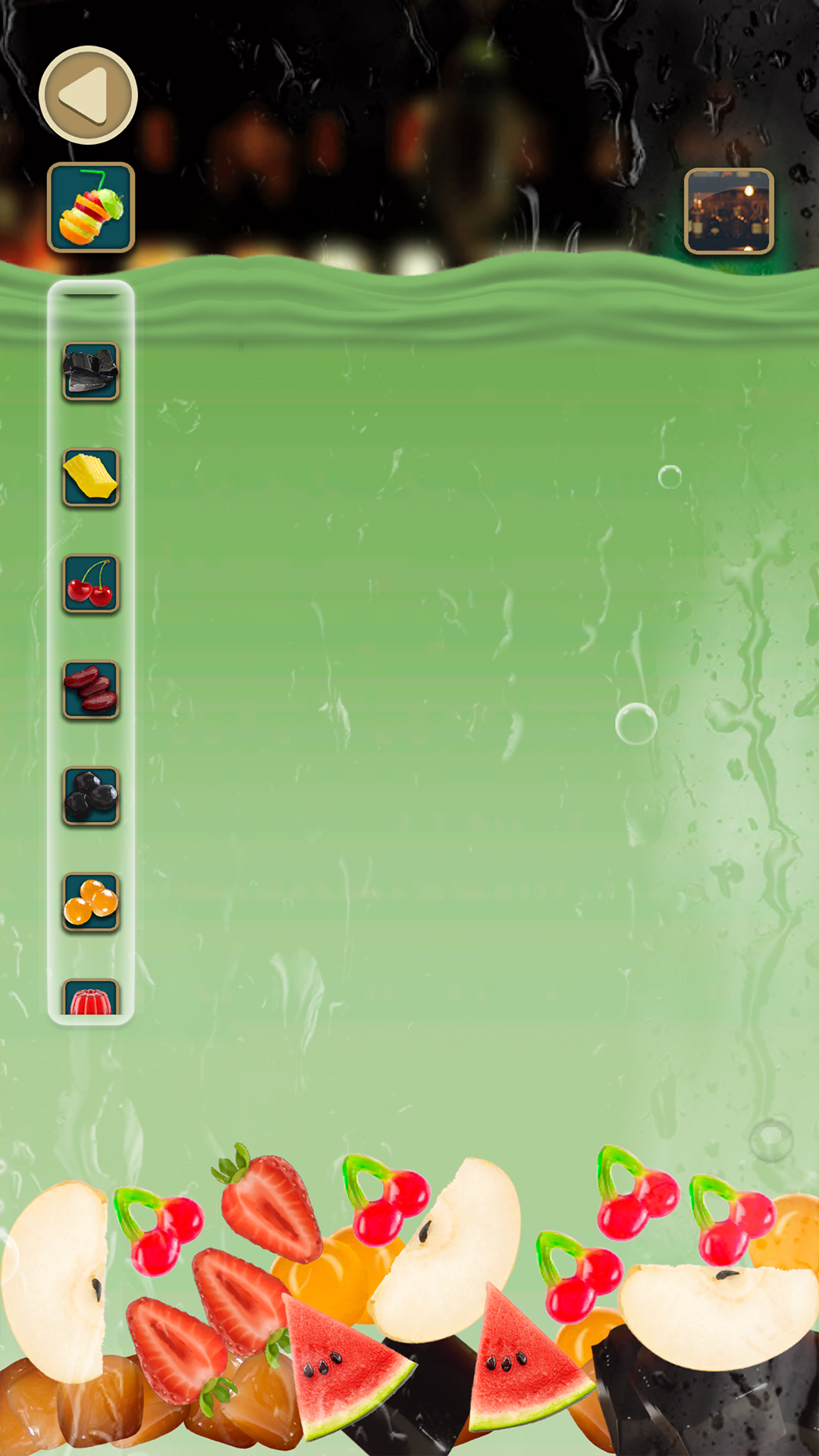Add red cherries to the drink

(x=91, y=584)
